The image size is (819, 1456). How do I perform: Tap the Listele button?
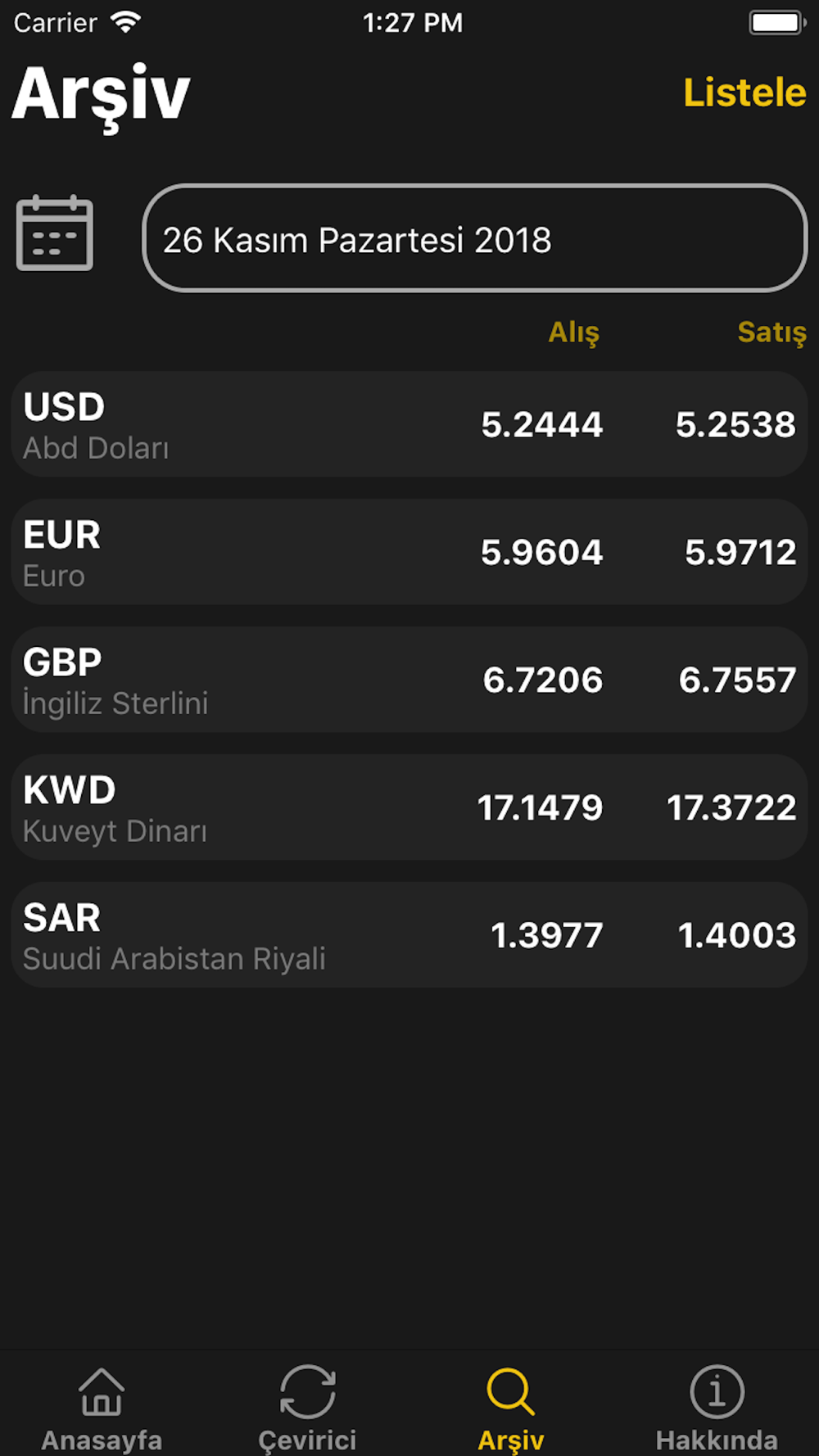click(744, 93)
